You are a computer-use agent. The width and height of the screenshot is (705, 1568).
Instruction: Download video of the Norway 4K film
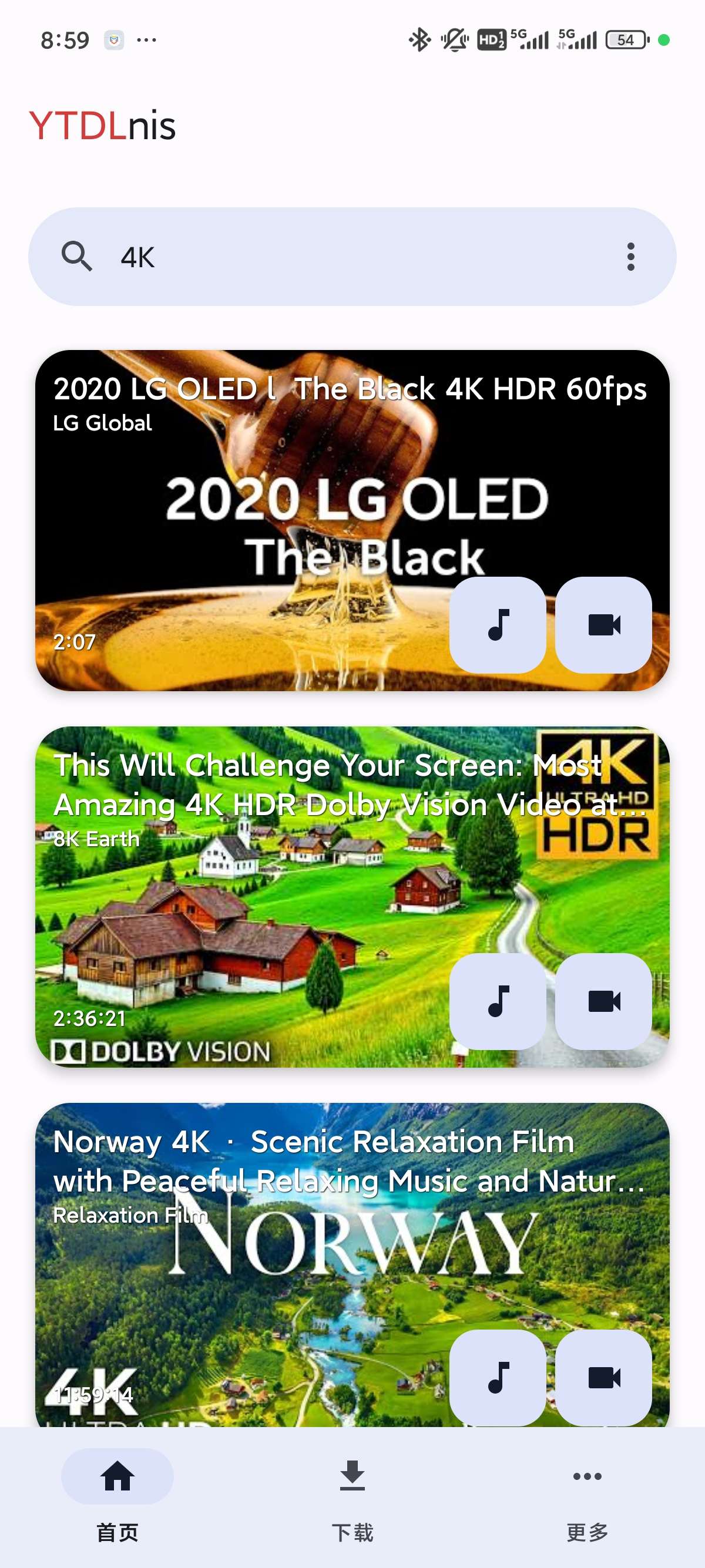pos(603,1377)
